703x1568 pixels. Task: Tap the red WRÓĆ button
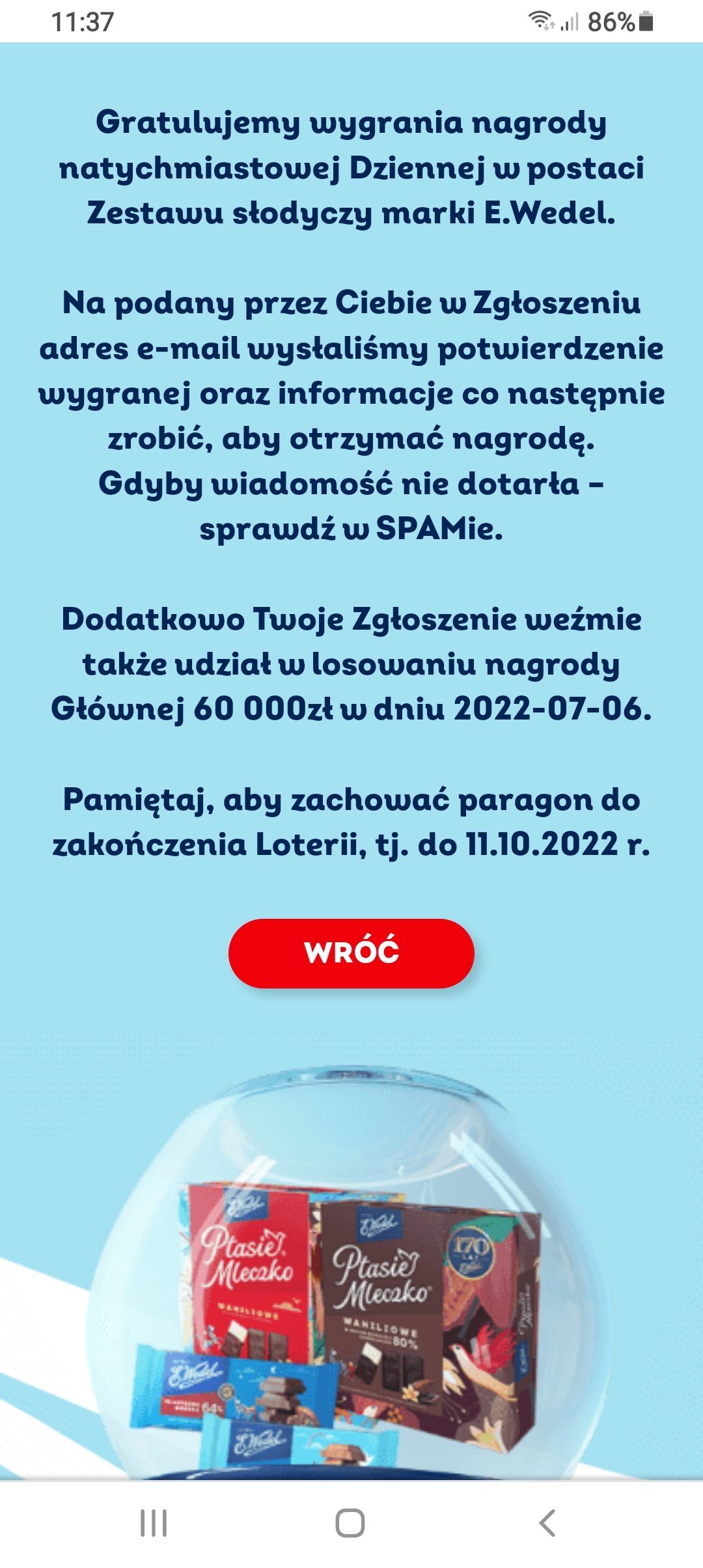click(351, 953)
